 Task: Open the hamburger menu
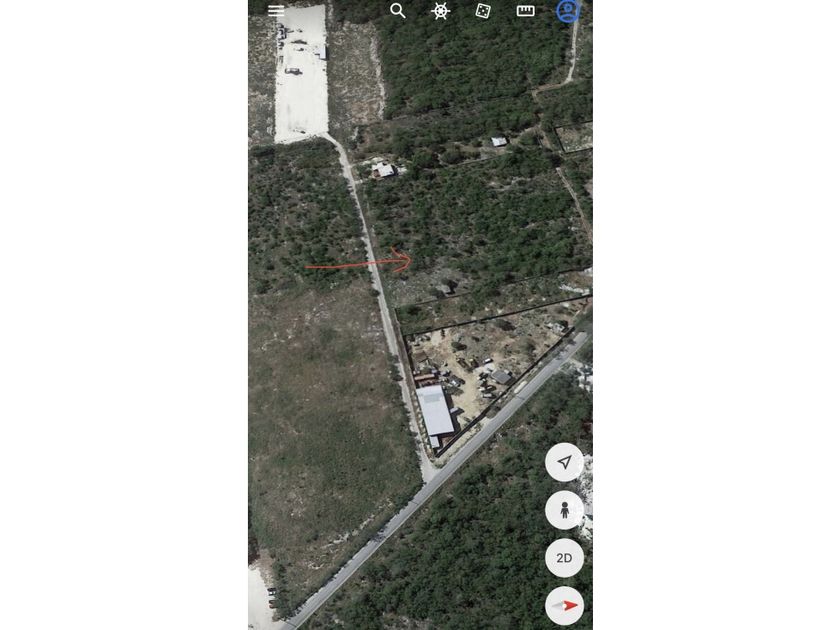(276, 11)
